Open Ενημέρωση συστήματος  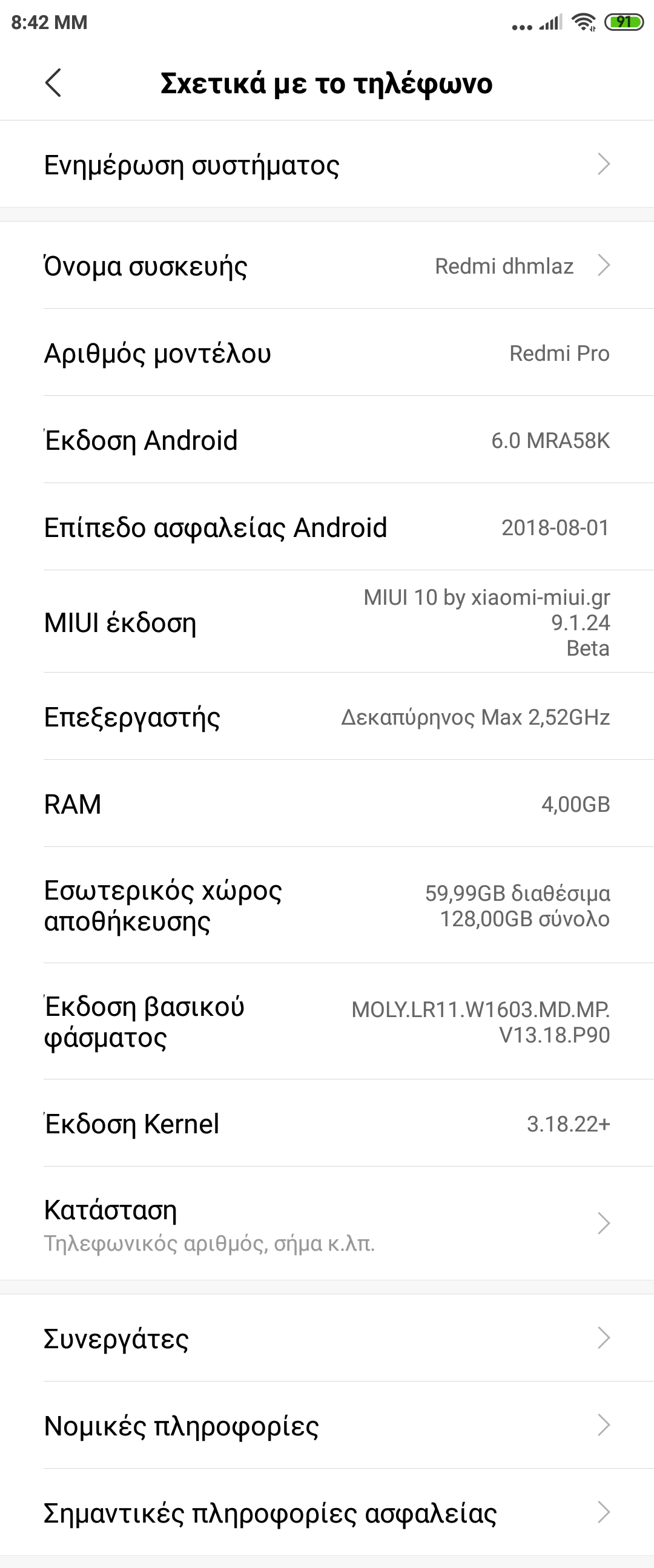click(327, 164)
